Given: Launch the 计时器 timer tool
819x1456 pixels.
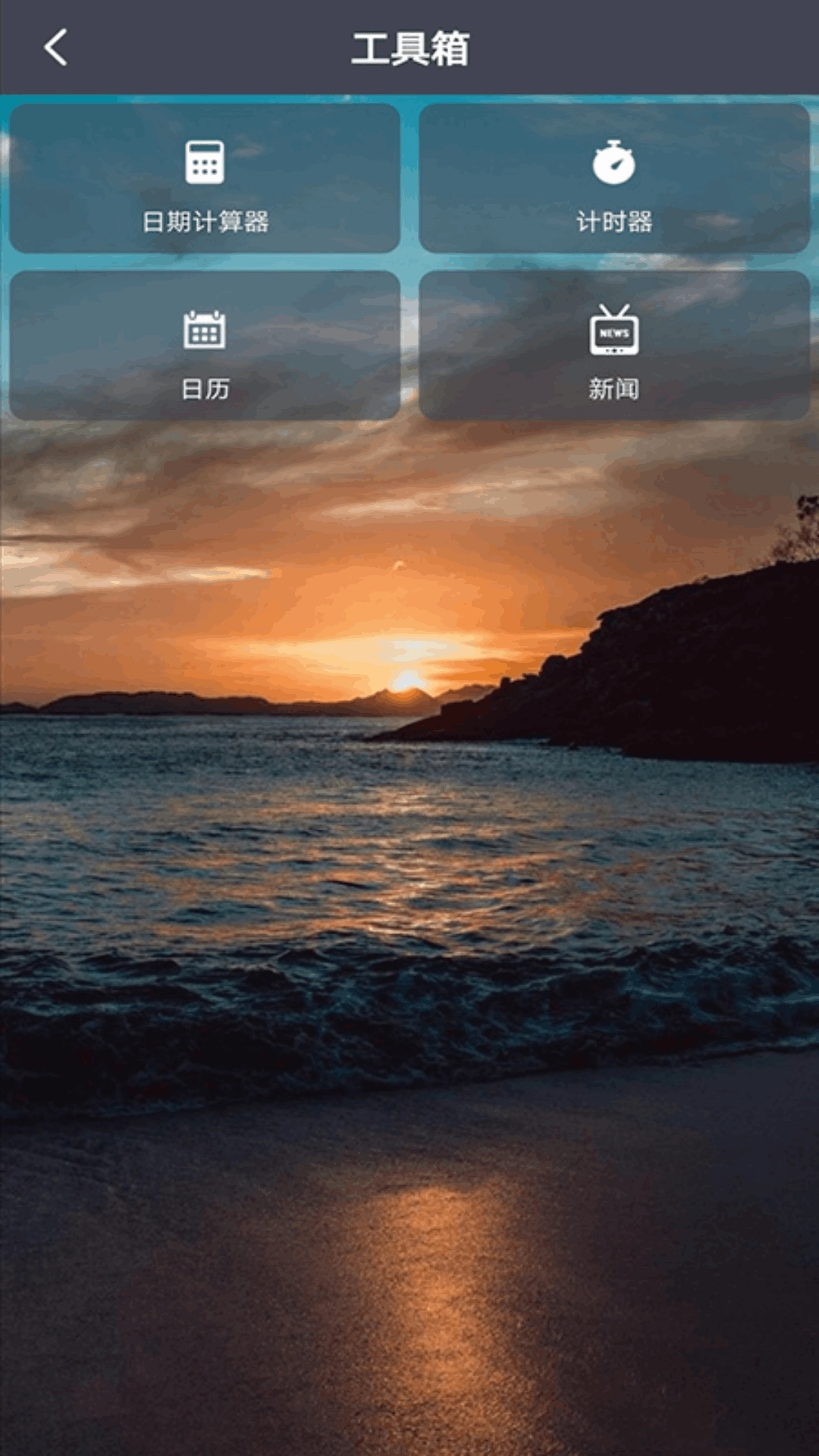Looking at the screenshot, I should (x=613, y=179).
